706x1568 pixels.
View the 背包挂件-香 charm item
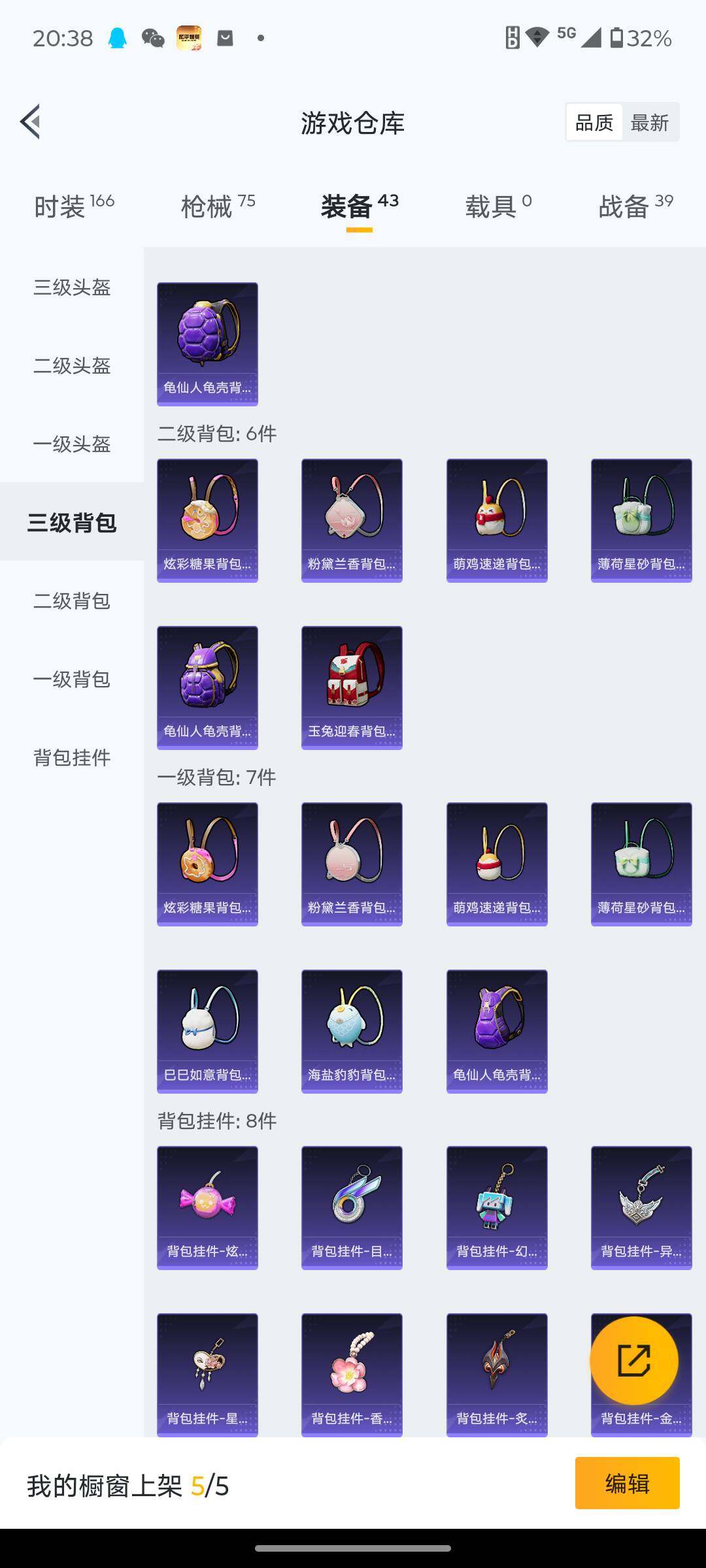[352, 1375]
